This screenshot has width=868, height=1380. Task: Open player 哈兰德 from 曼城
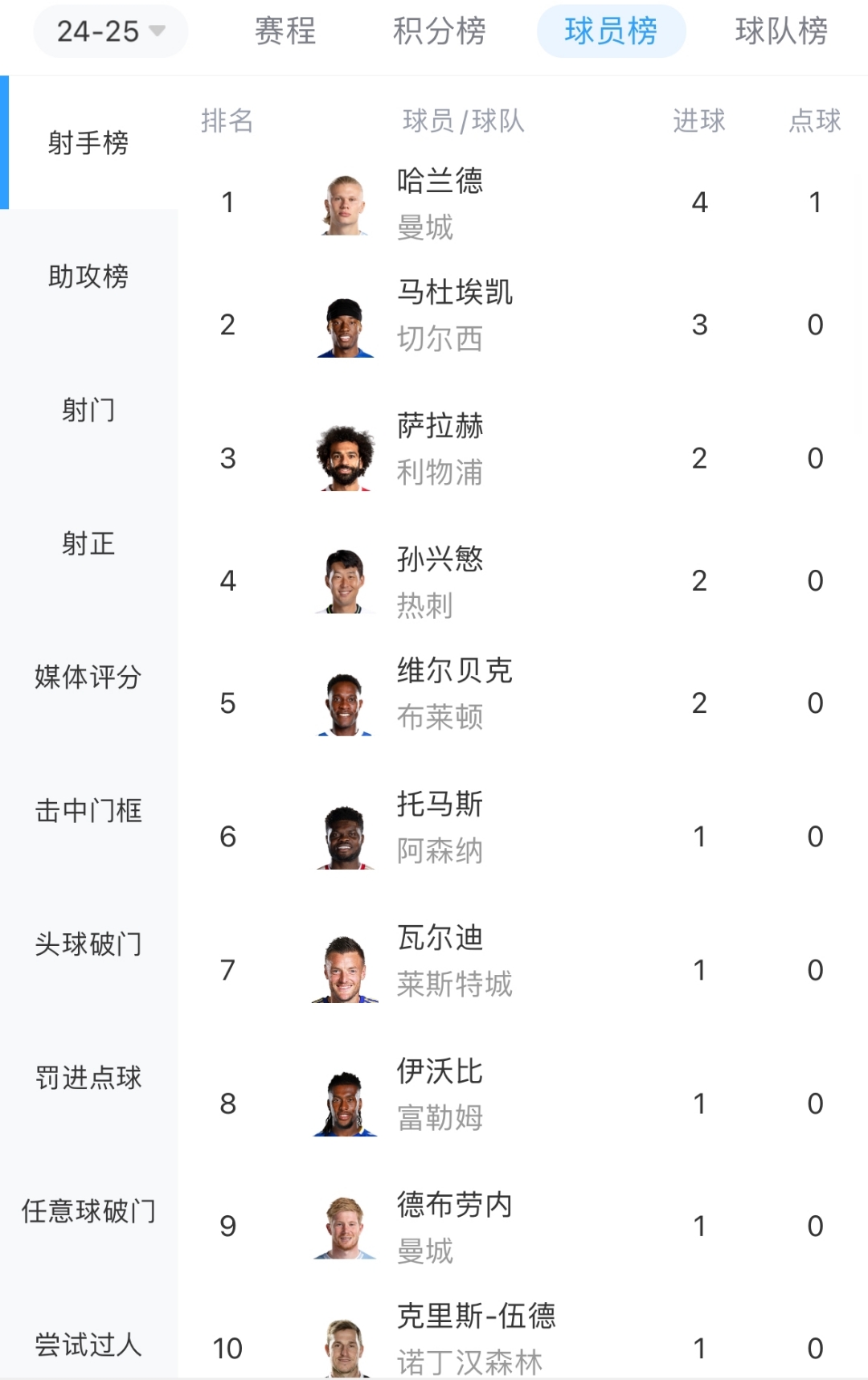(x=440, y=203)
